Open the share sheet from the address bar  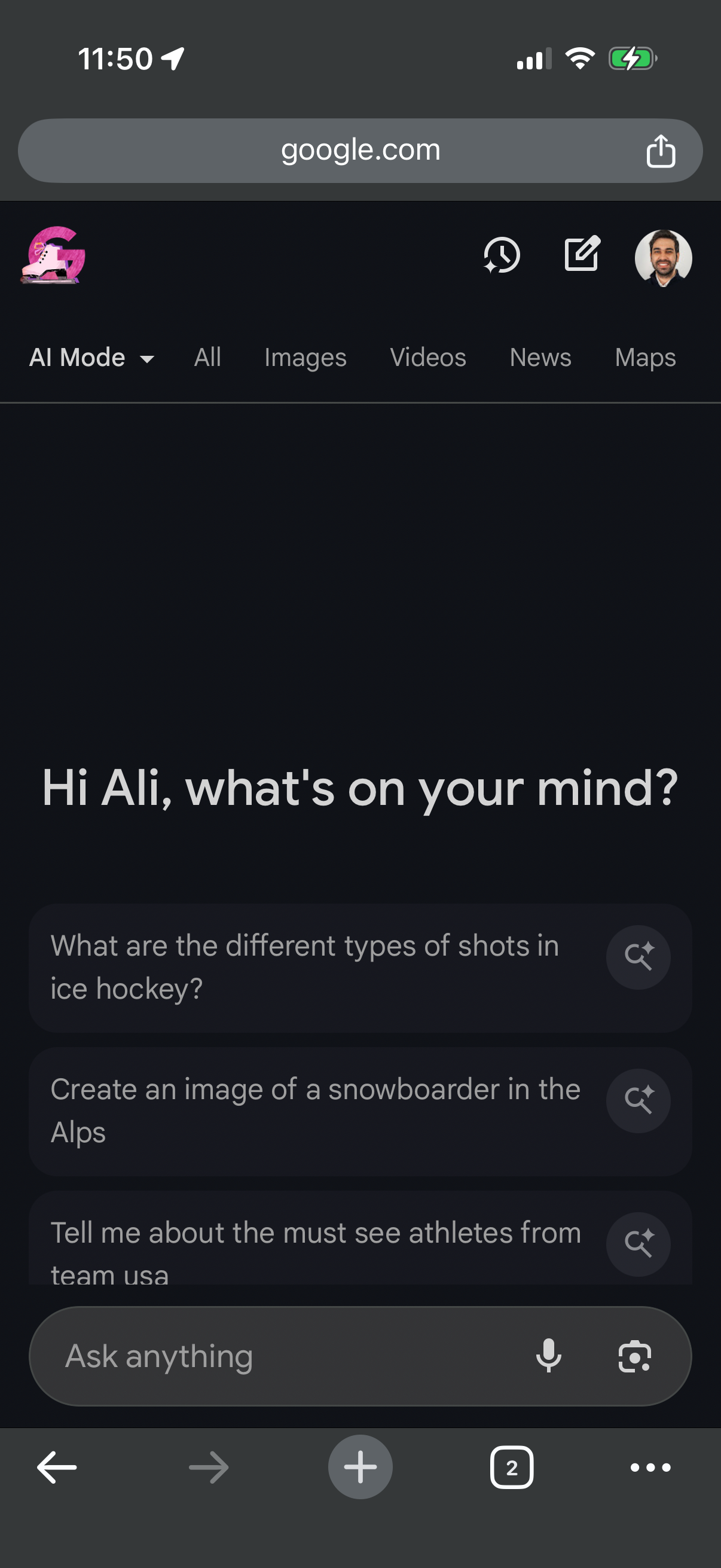pyautogui.click(x=661, y=150)
